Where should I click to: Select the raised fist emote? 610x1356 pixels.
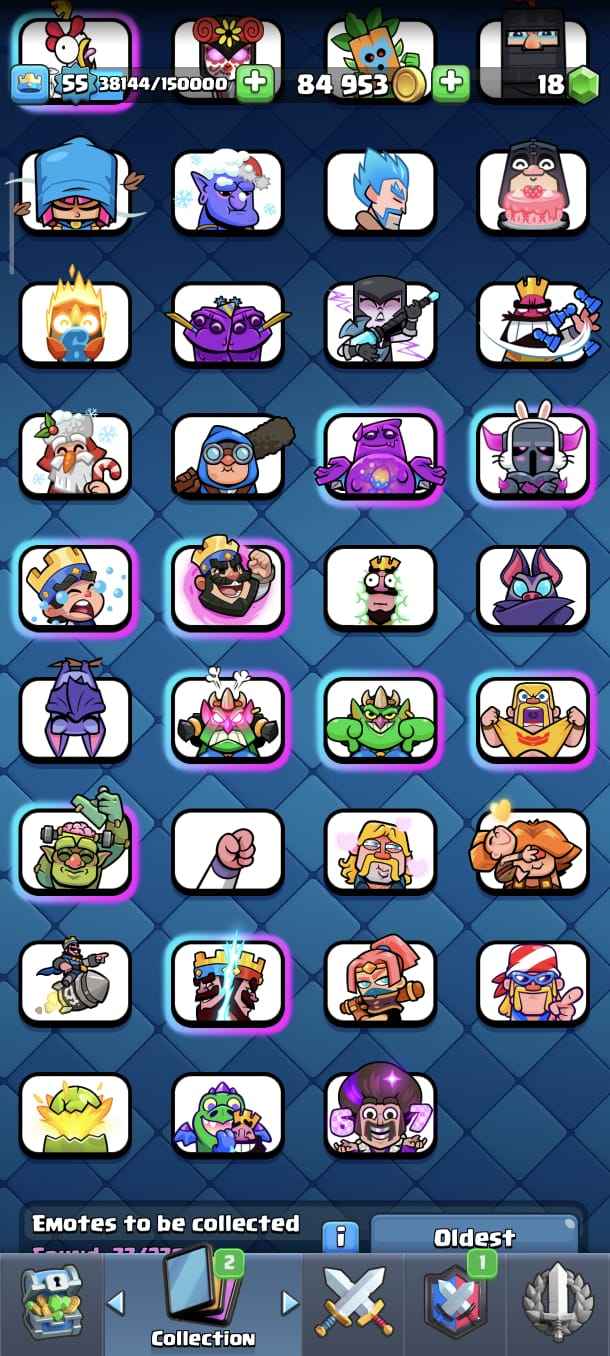tap(228, 851)
